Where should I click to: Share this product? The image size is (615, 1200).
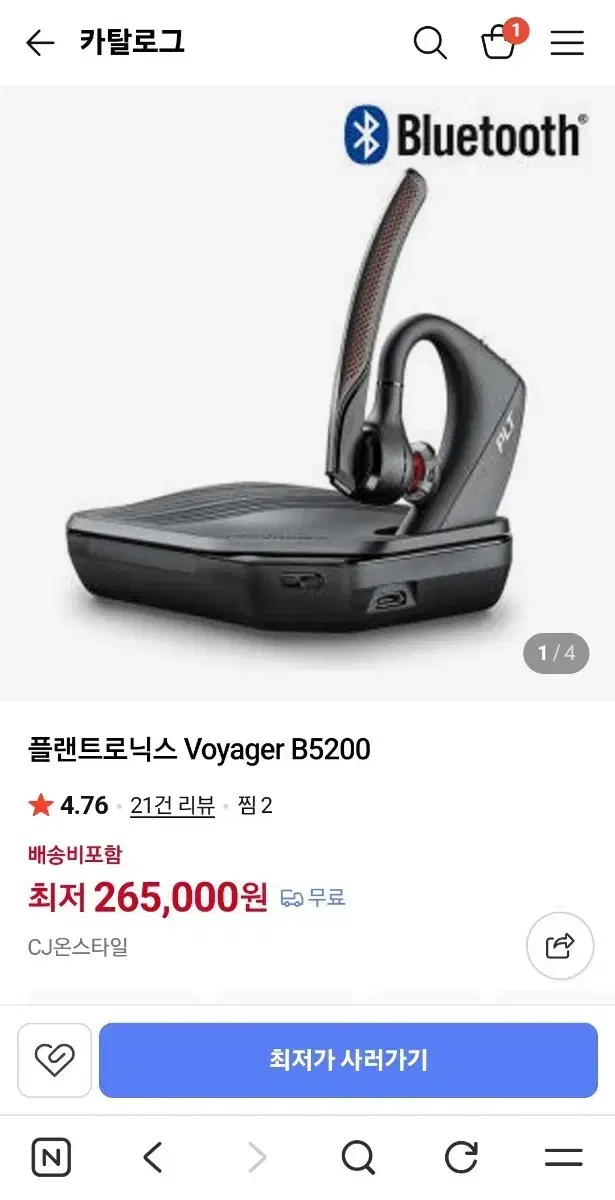560,945
